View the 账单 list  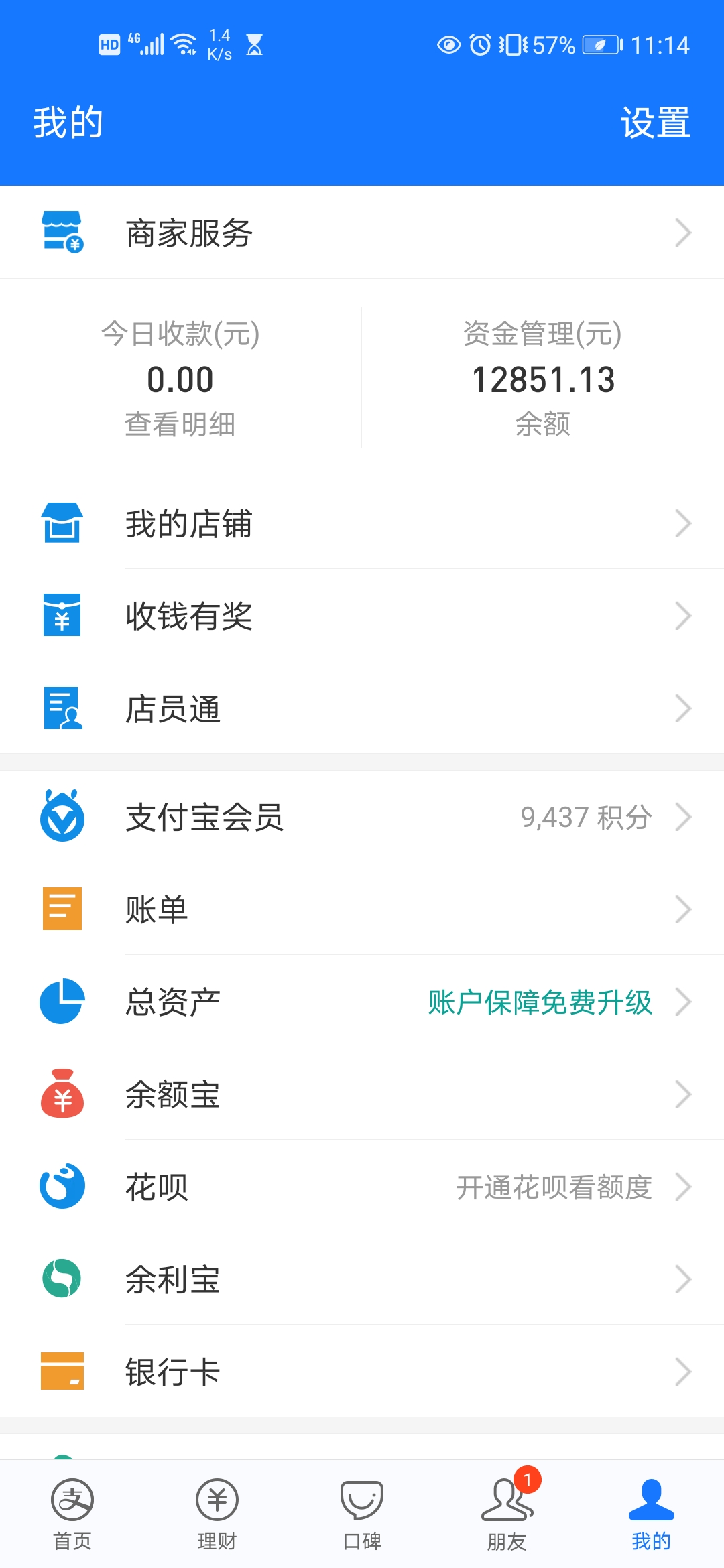pyautogui.click(x=362, y=910)
